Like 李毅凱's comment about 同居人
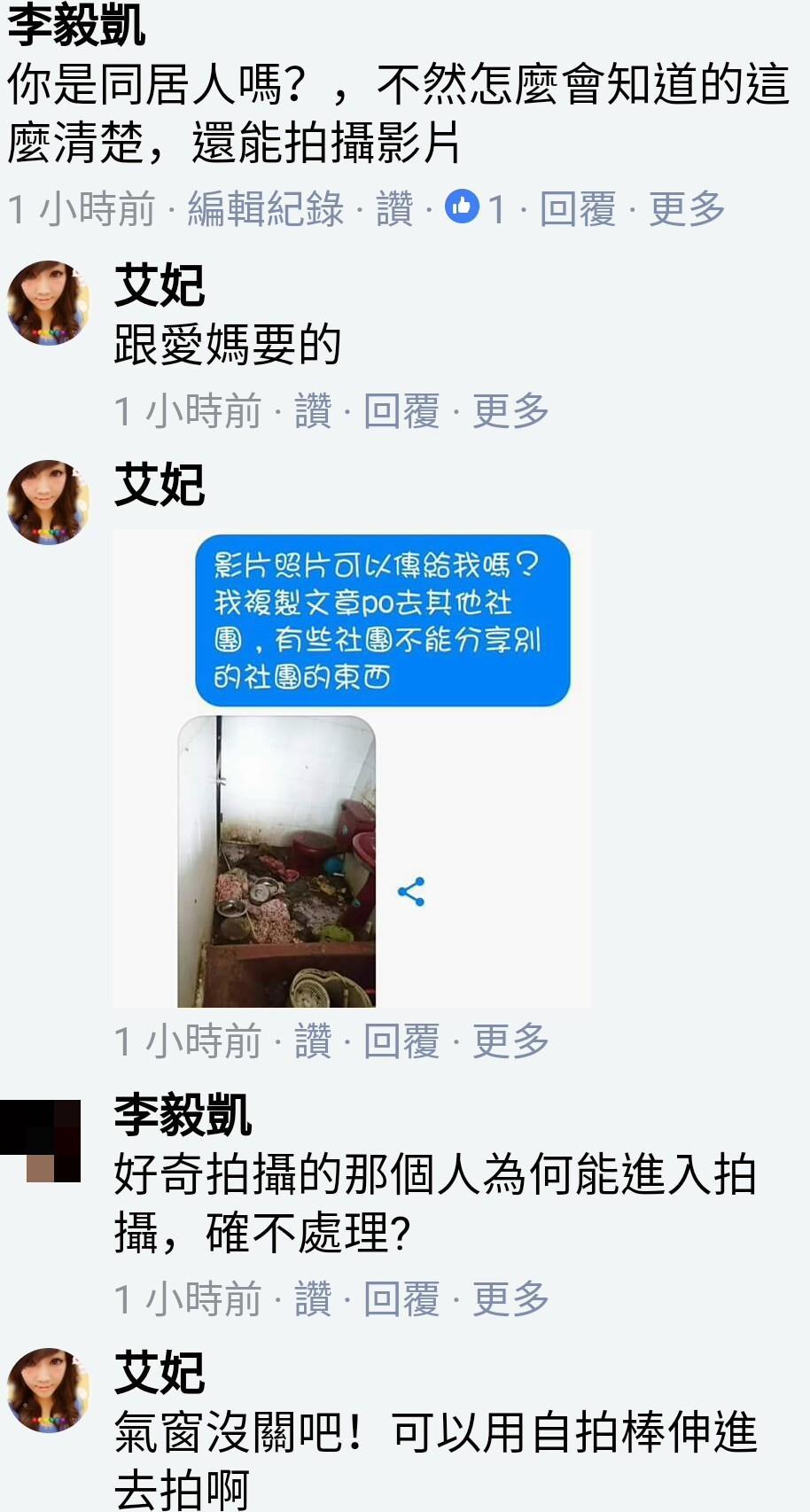 pos(394,210)
